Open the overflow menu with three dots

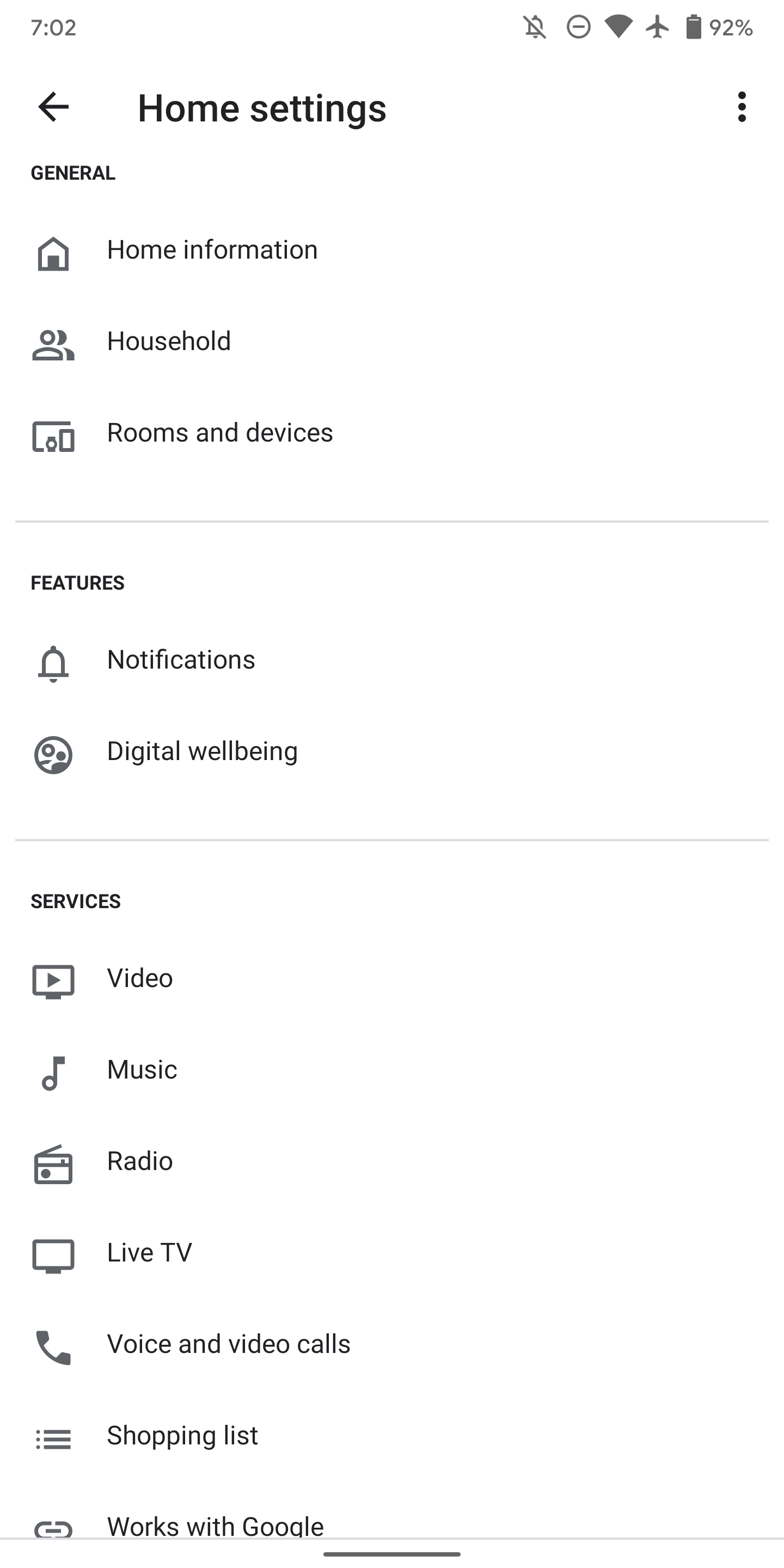(742, 108)
